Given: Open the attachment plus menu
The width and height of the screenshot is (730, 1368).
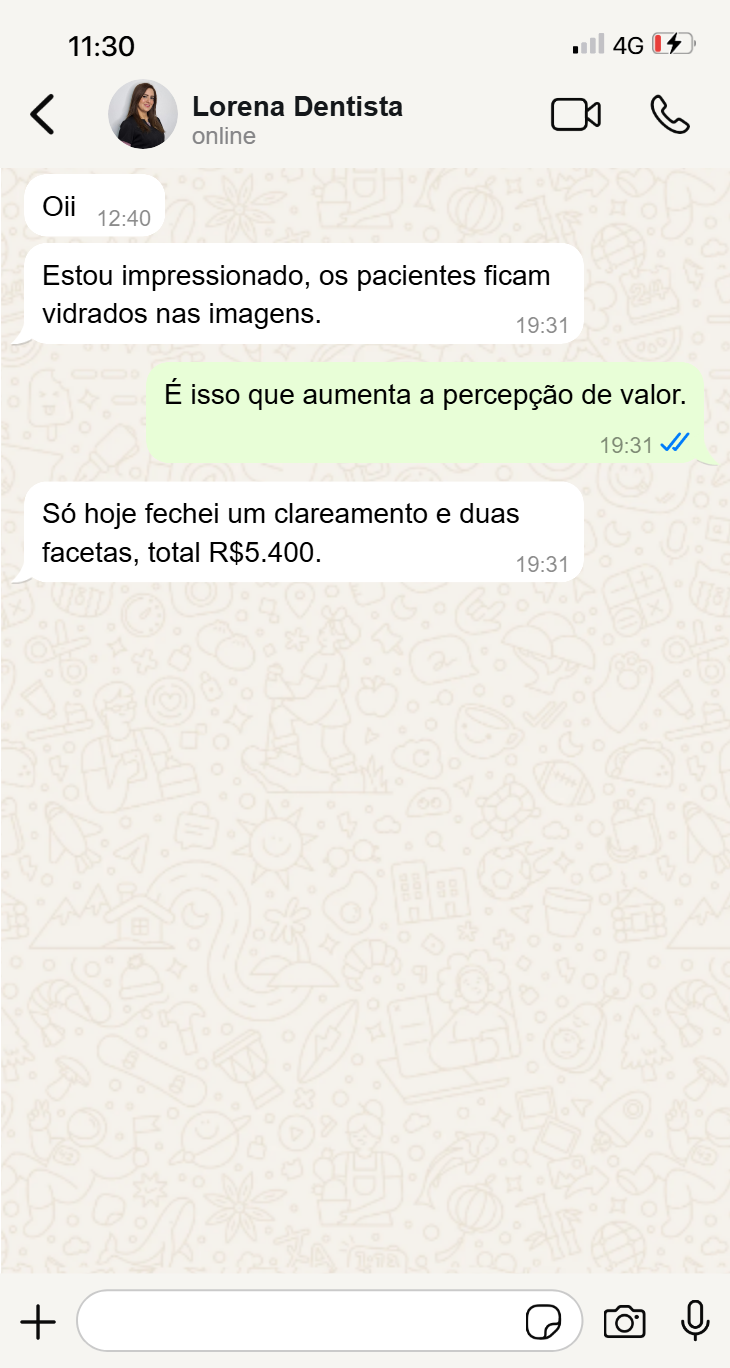Looking at the screenshot, I should (x=38, y=1322).
